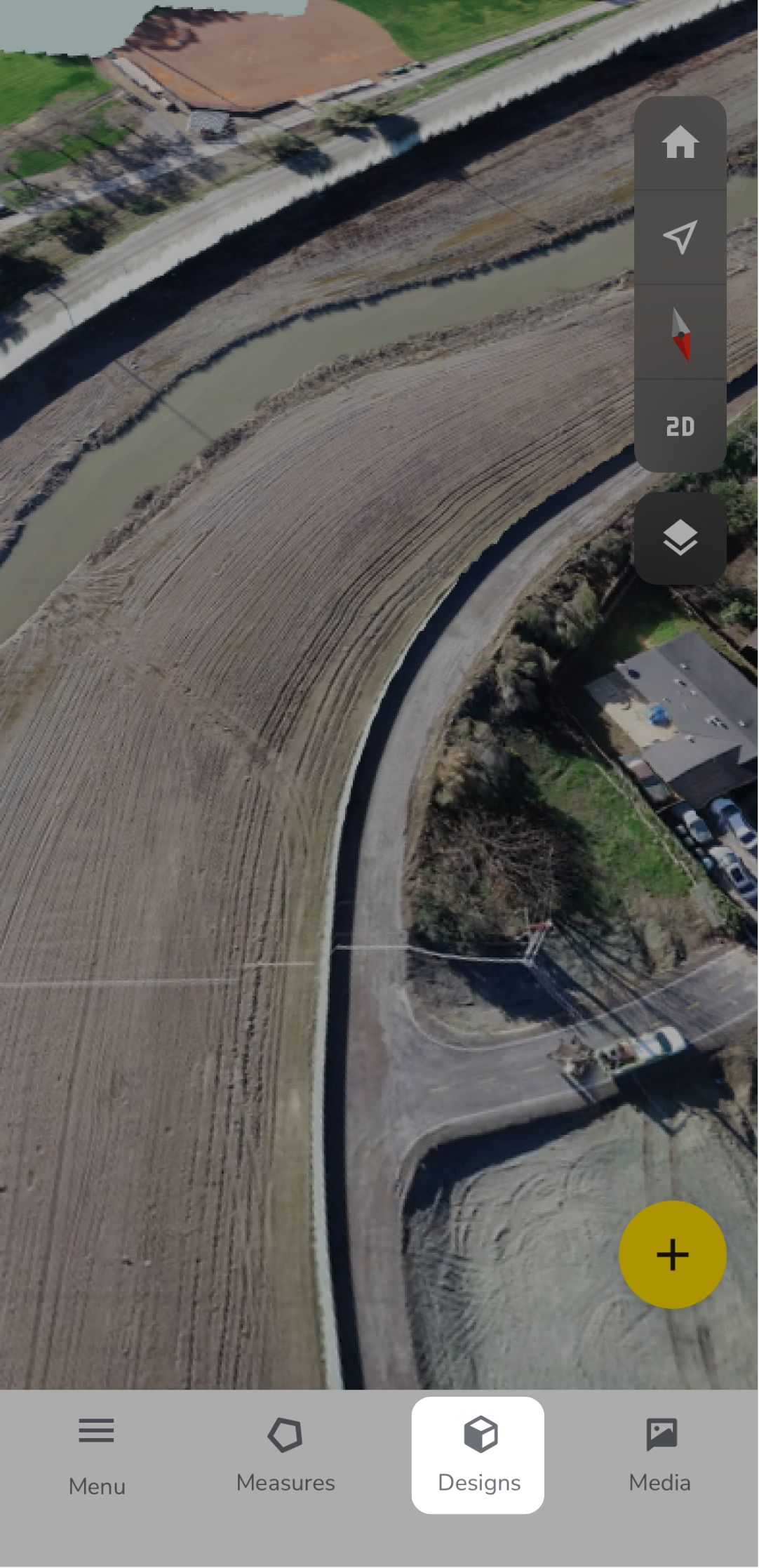The width and height of the screenshot is (759, 1568).
Task: Open the Menu tab
Action: [x=97, y=1456]
